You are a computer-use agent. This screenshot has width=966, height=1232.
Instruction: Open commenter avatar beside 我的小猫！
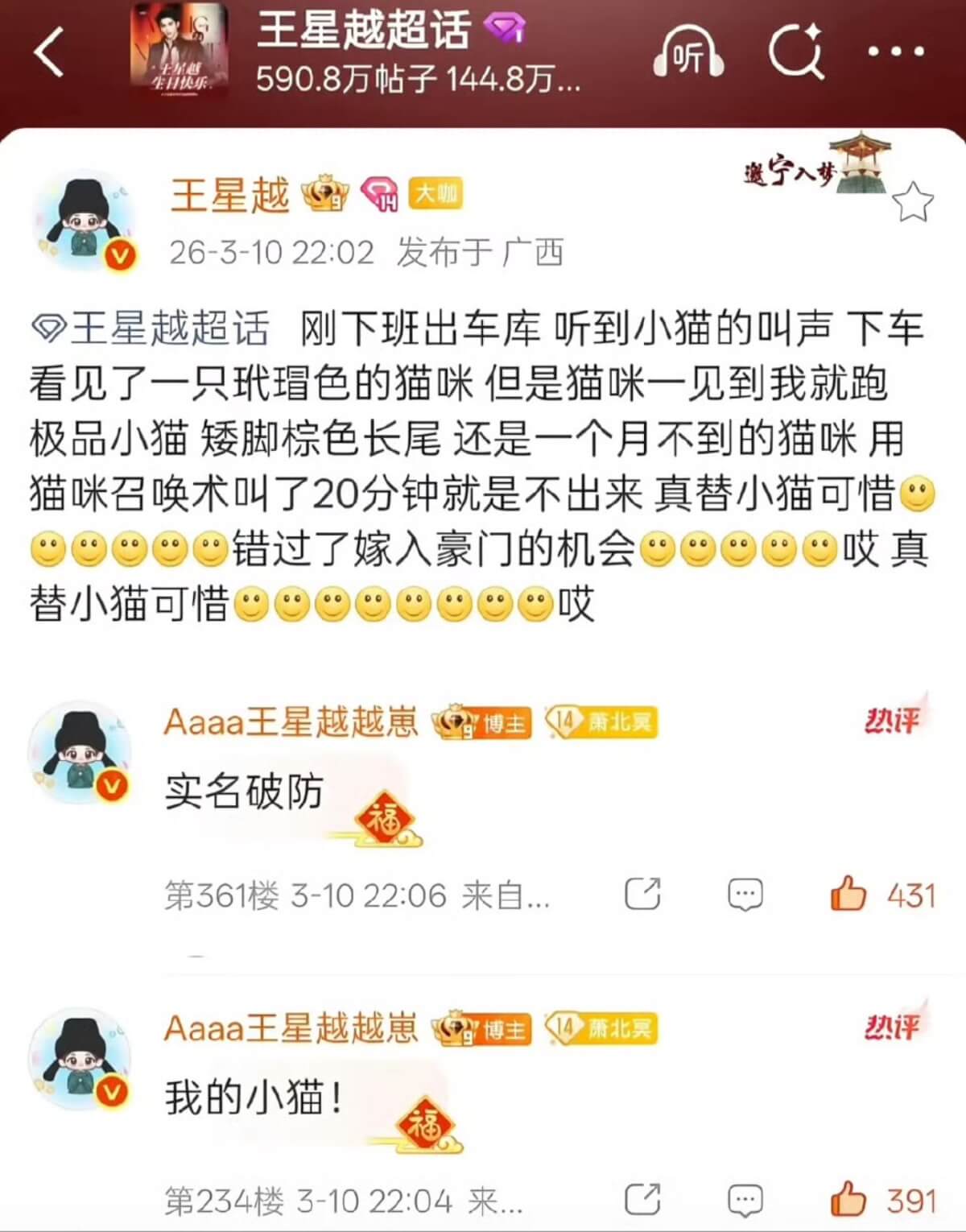(x=80, y=1057)
